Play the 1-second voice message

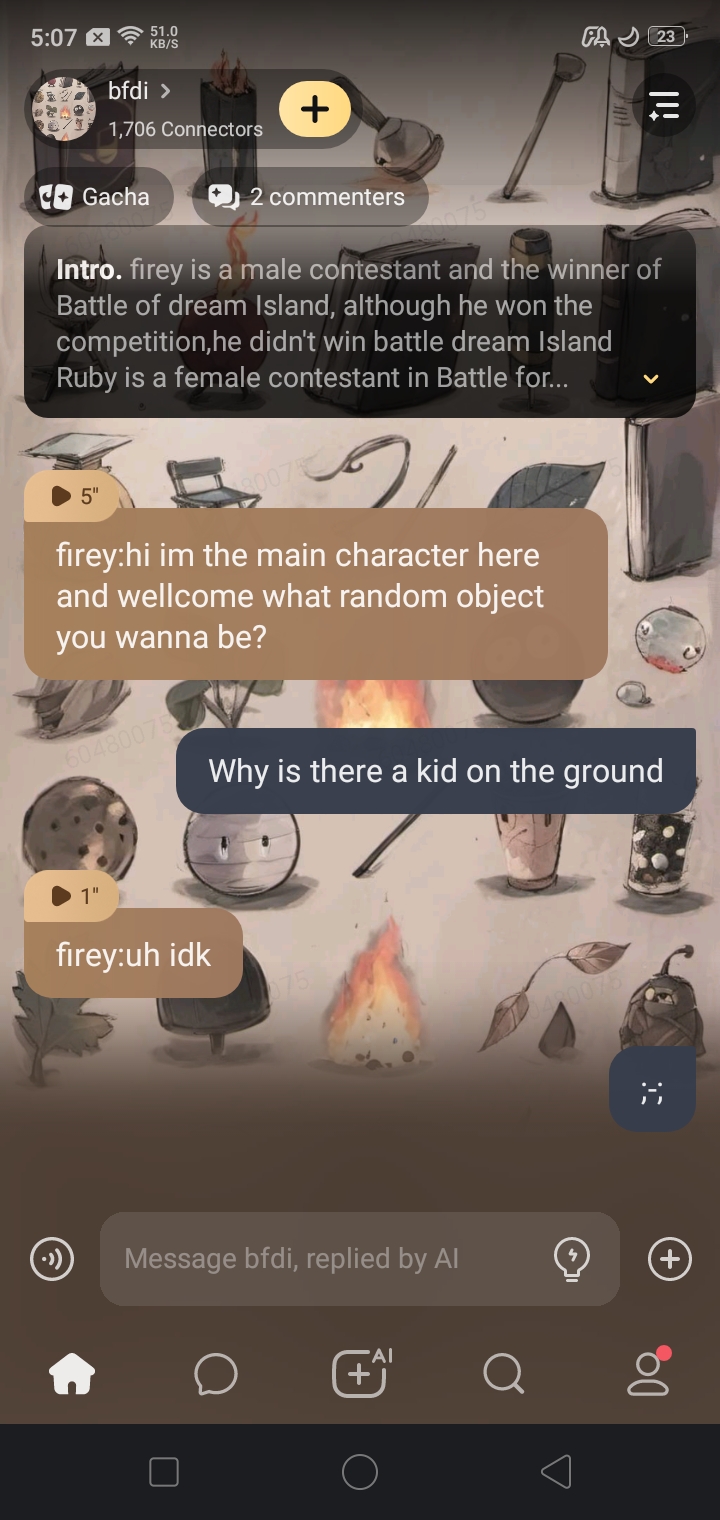(x=73, y=895)
